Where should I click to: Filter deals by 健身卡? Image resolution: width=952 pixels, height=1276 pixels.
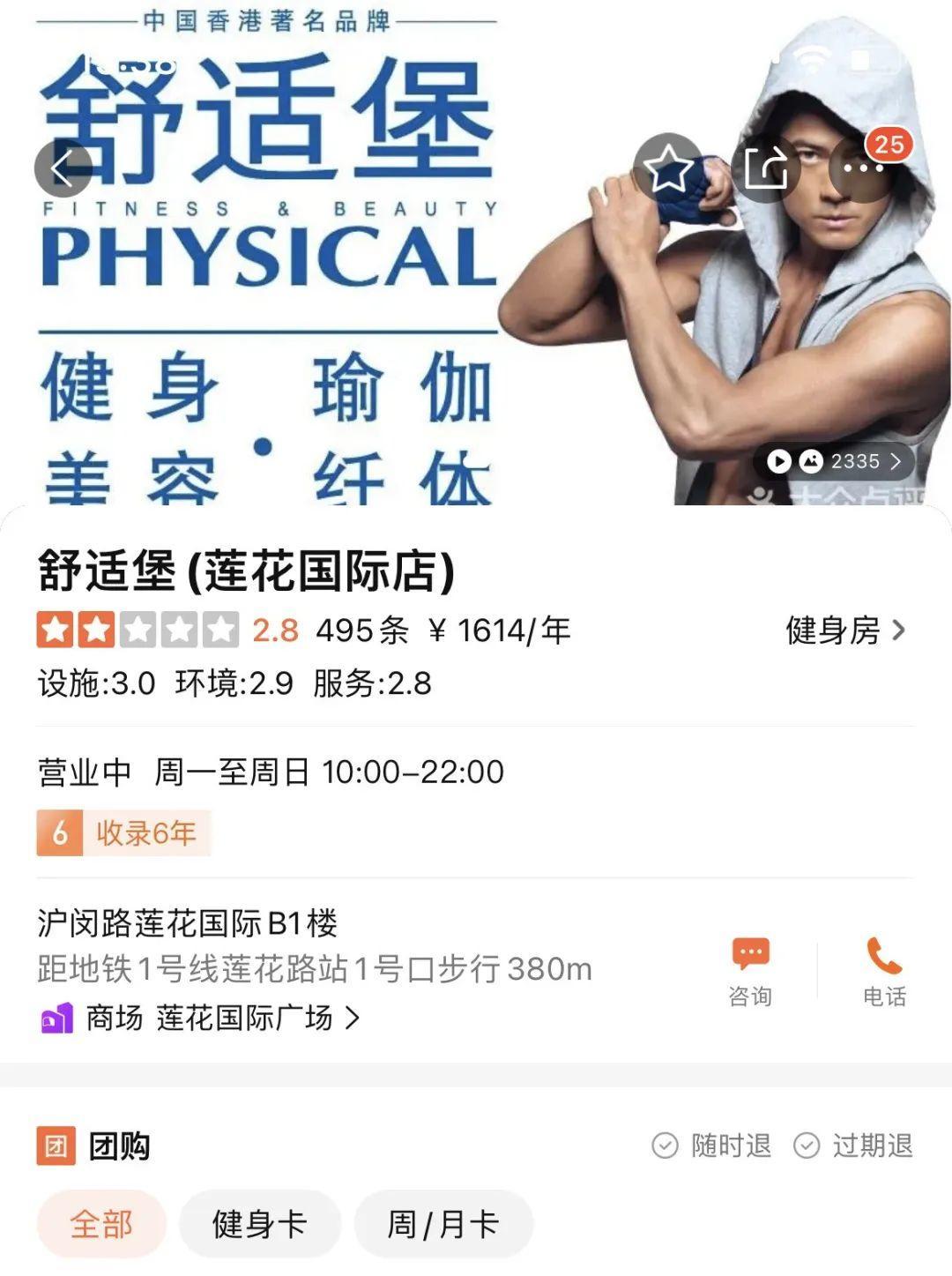(x=259, y=1224)
